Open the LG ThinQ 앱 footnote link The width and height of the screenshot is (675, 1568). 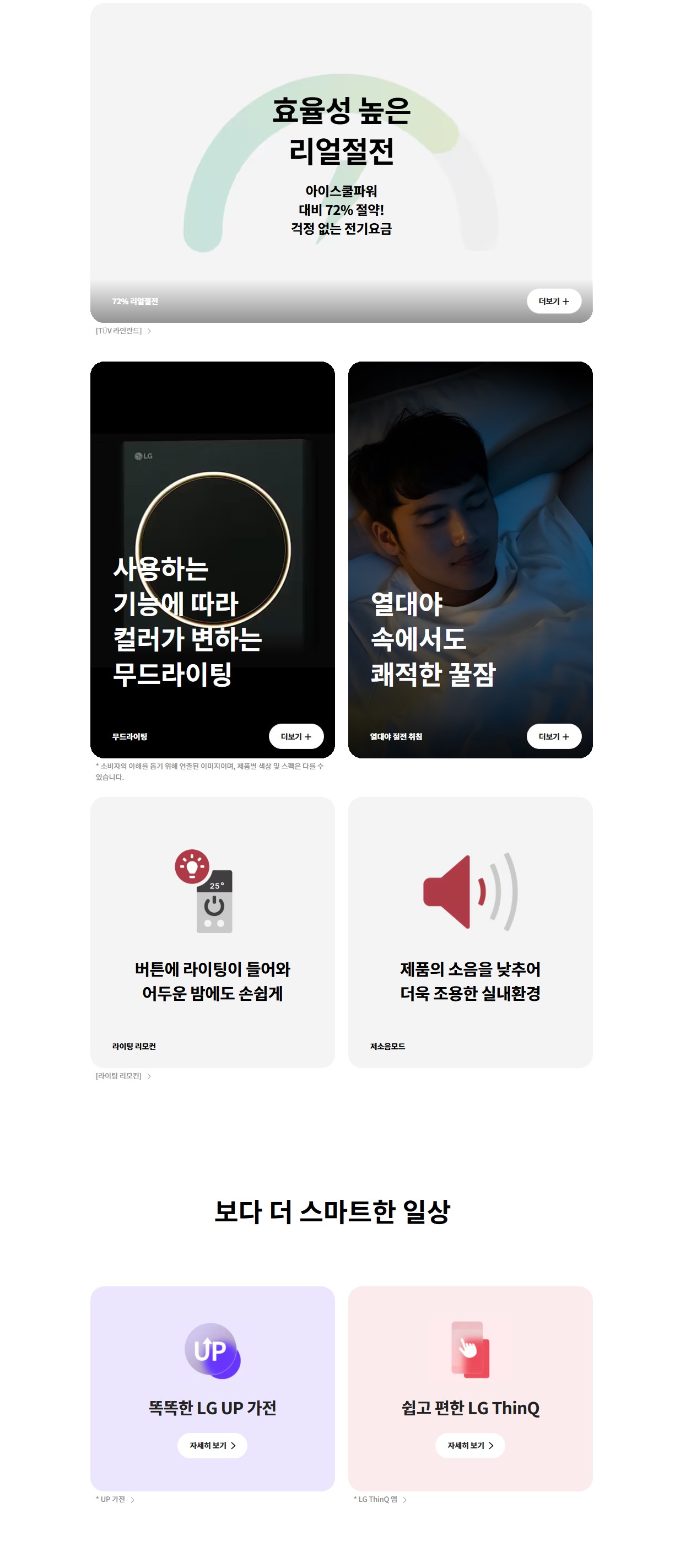coord(380,1499)
